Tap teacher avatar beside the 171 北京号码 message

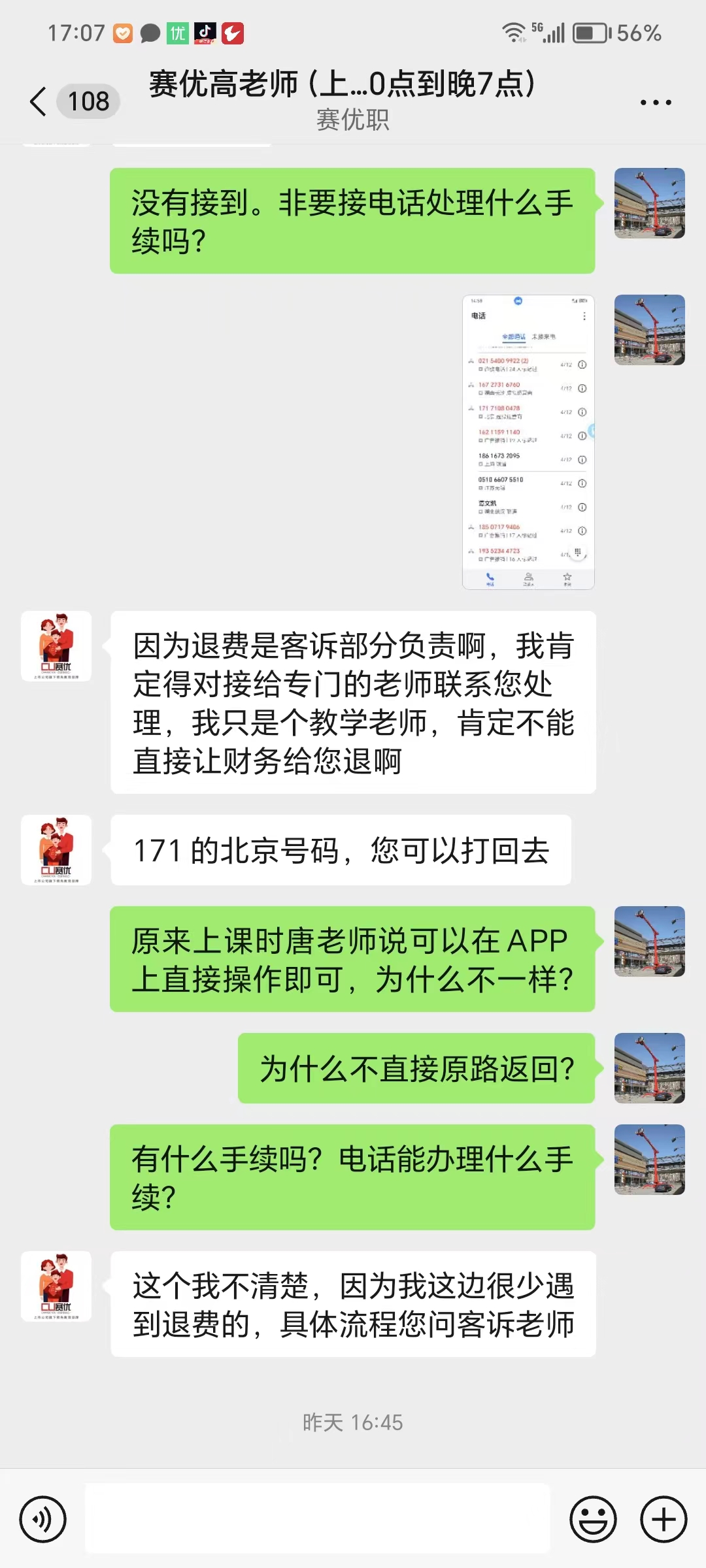pos(56,850)
